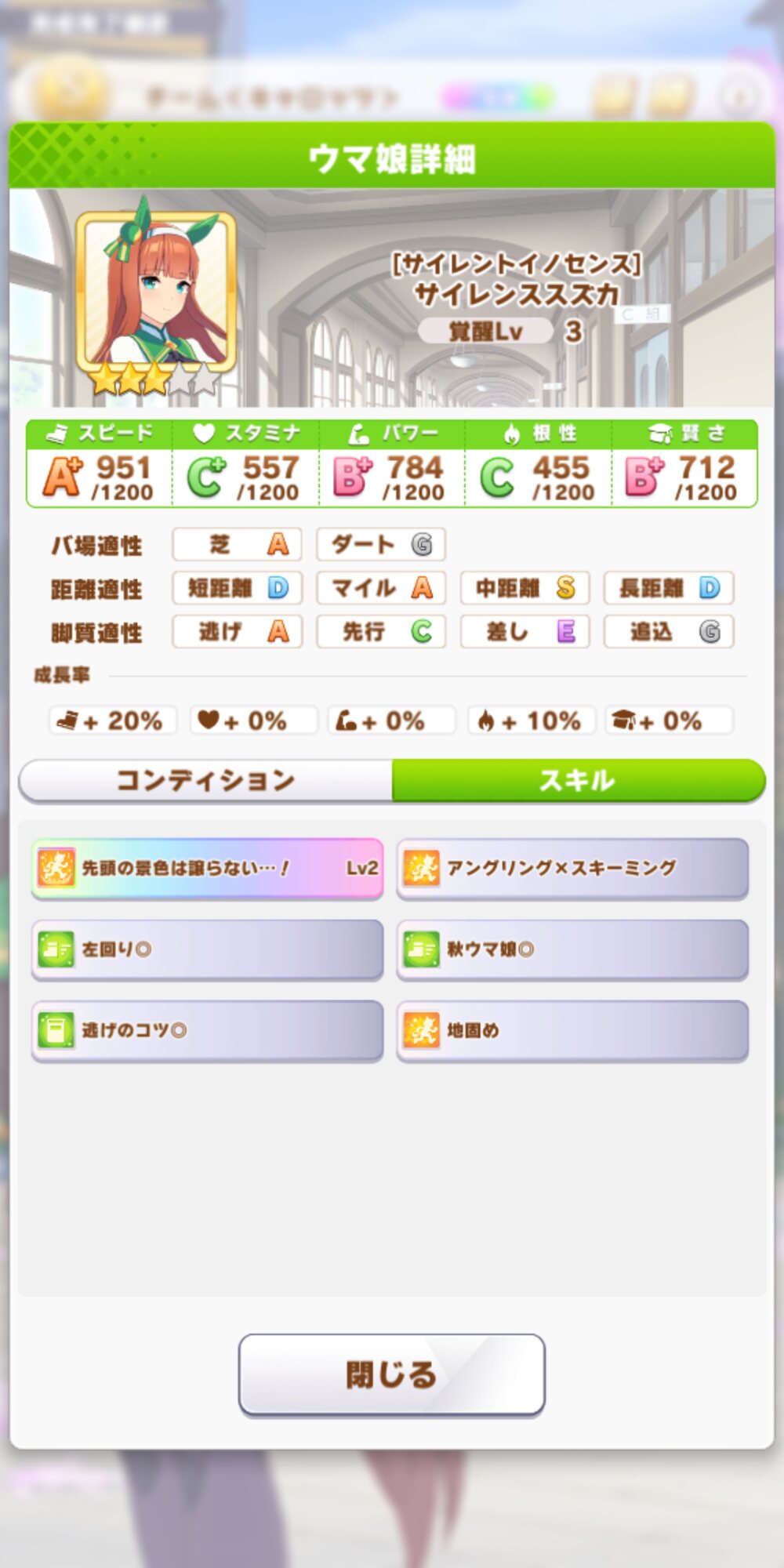The image size is (784, 1568).
Task: View the 左回り○ skill info
Action: (207, 949)
